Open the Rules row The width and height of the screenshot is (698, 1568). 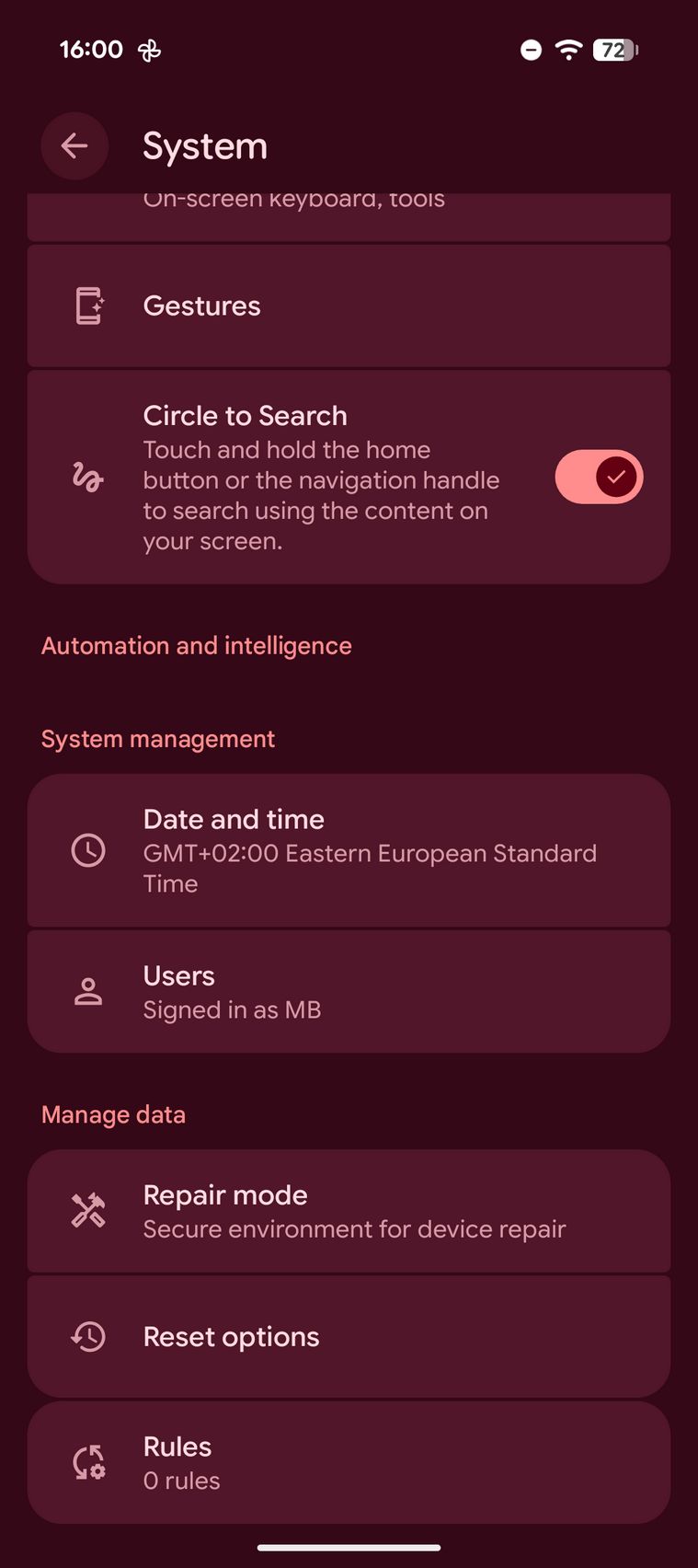click(349, 1462)
